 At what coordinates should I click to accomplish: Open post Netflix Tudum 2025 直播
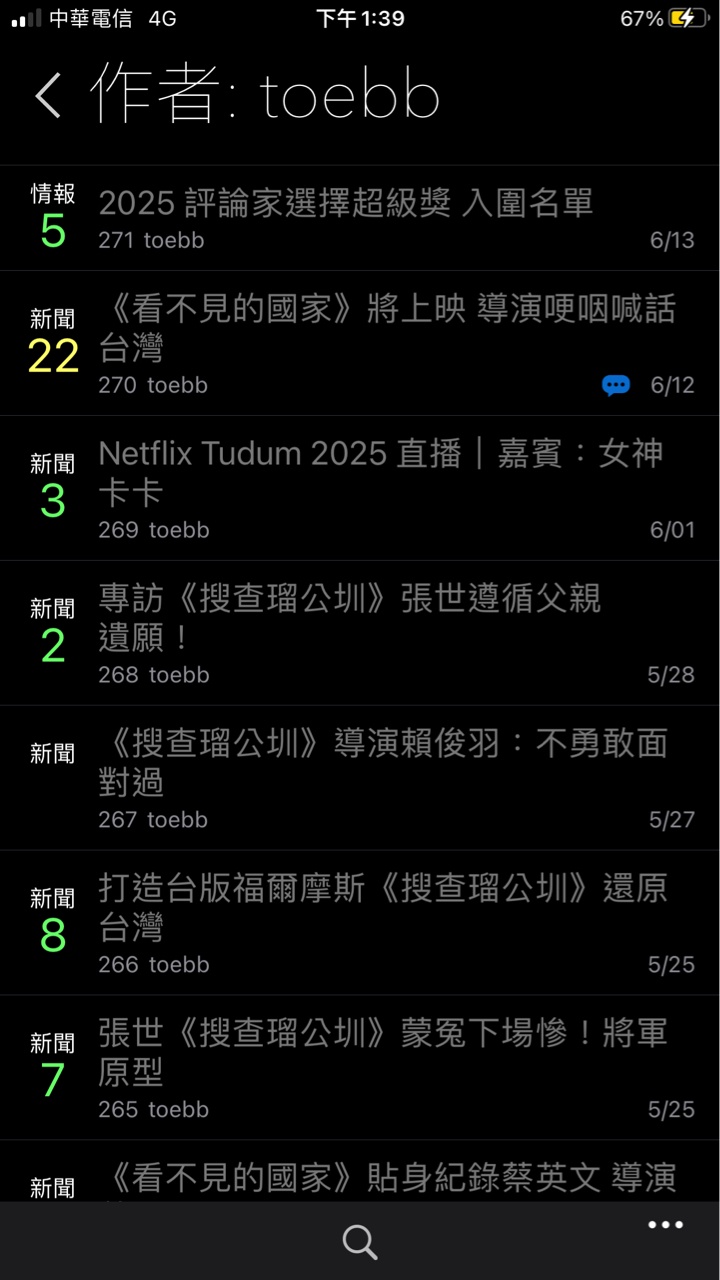pyautogui.click(x=380, y=473)
